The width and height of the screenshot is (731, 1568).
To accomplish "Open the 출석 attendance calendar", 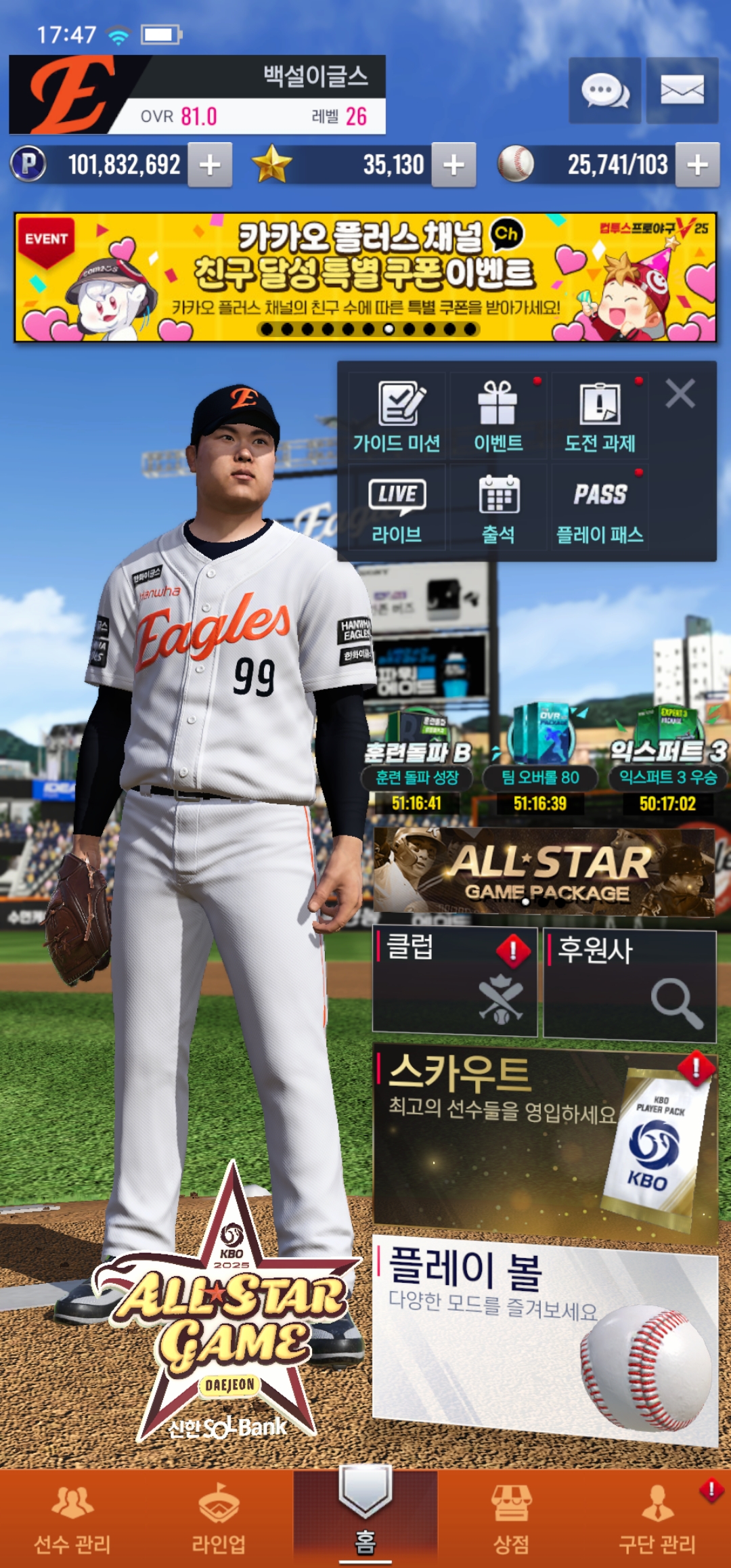I will pos(498,508).
